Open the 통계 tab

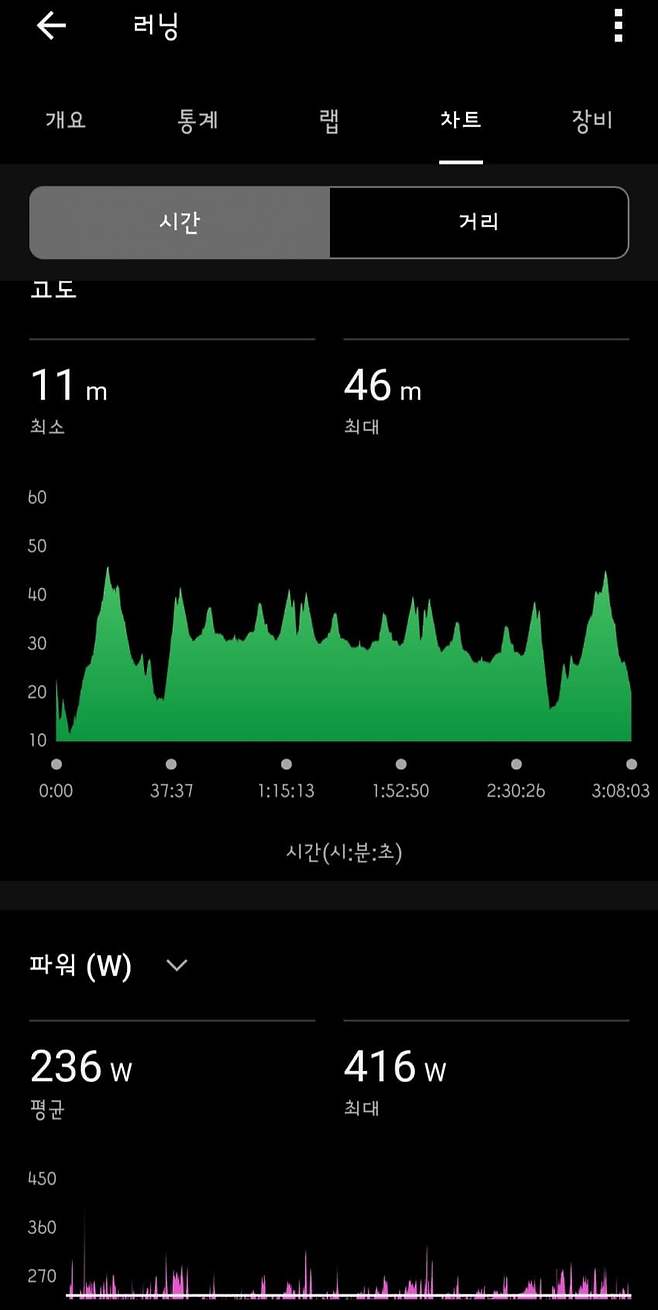coord(198,121)
